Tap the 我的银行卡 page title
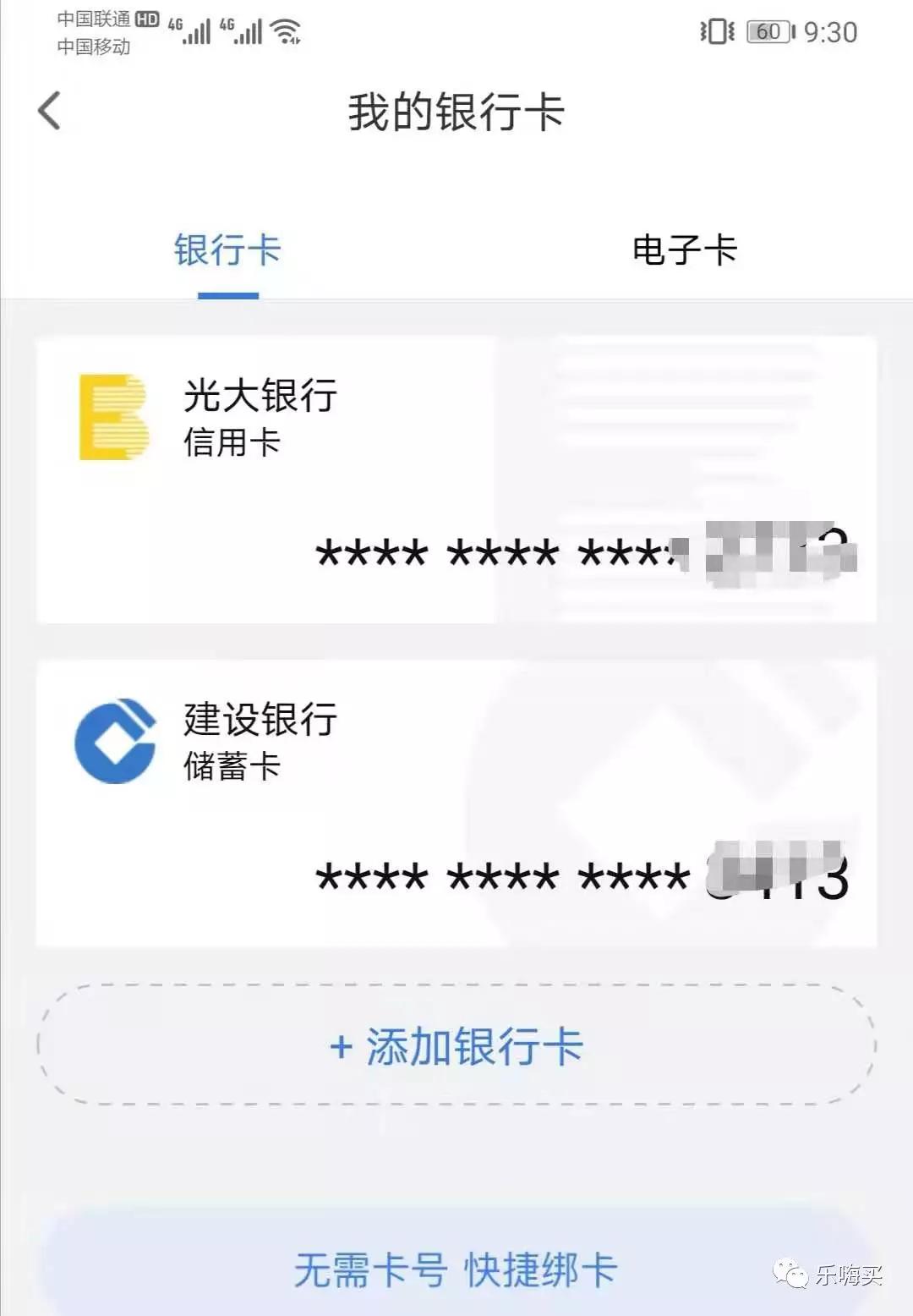The height and width of the screenshot is (1316, 913). (x=456, y=111)
